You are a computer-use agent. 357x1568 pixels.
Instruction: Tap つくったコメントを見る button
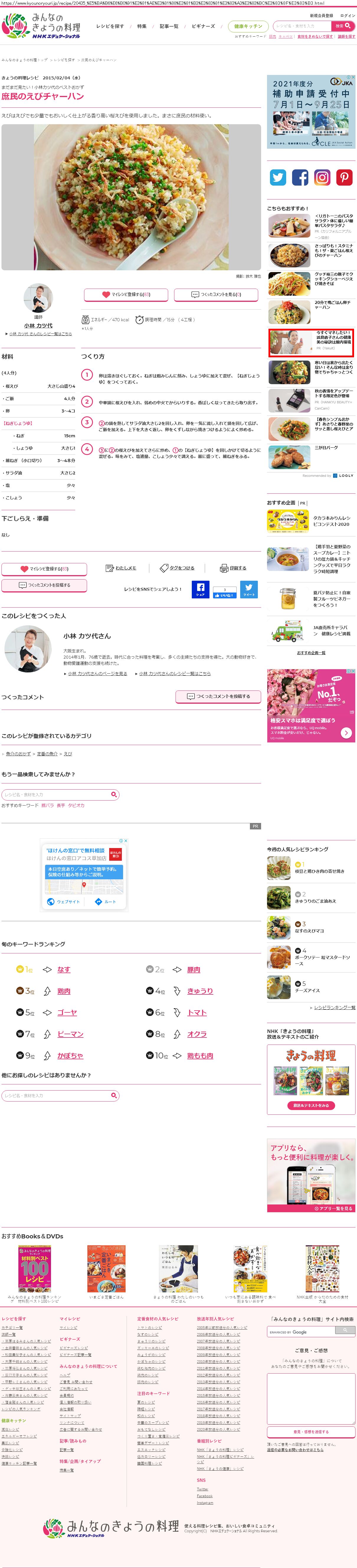(x=216, y=294)
